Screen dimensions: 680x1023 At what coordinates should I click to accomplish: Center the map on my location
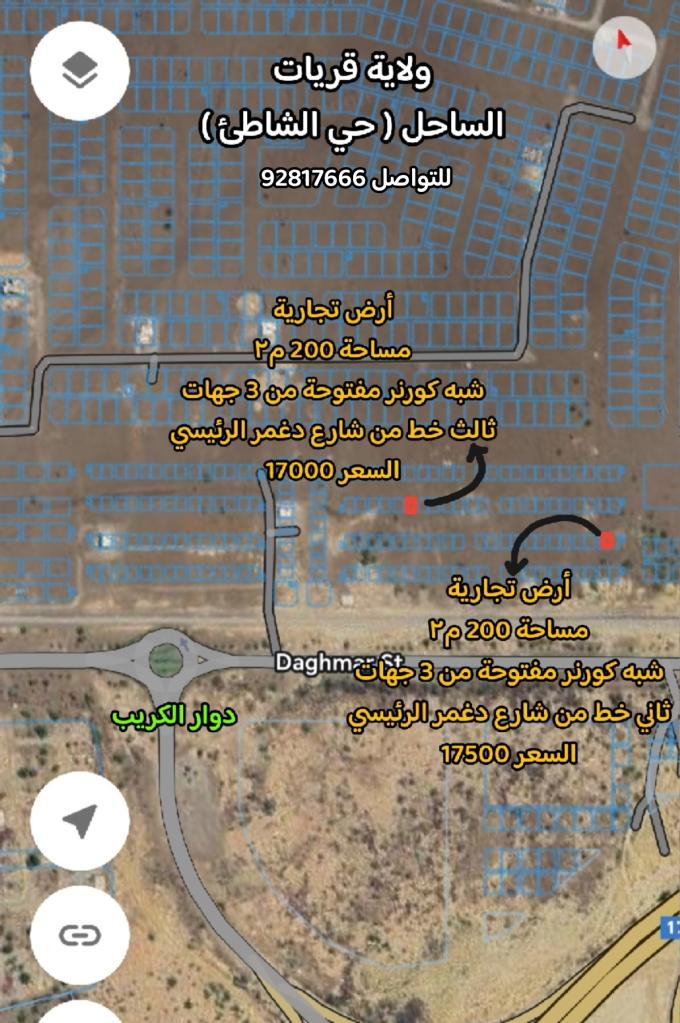coord(80,820)
